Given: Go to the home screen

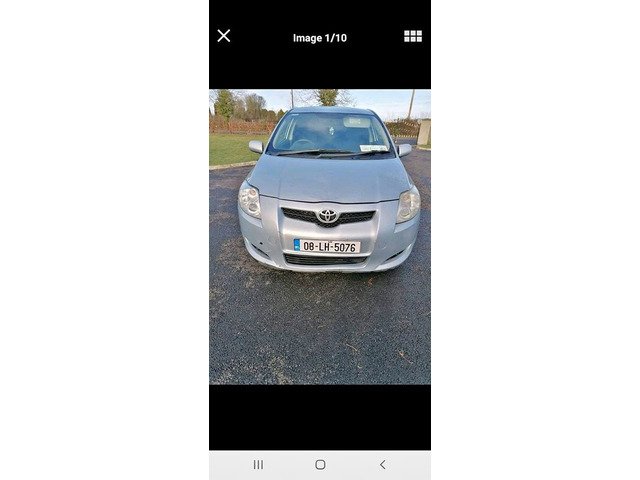Looking at the screenshot, I should click(320, 465).
